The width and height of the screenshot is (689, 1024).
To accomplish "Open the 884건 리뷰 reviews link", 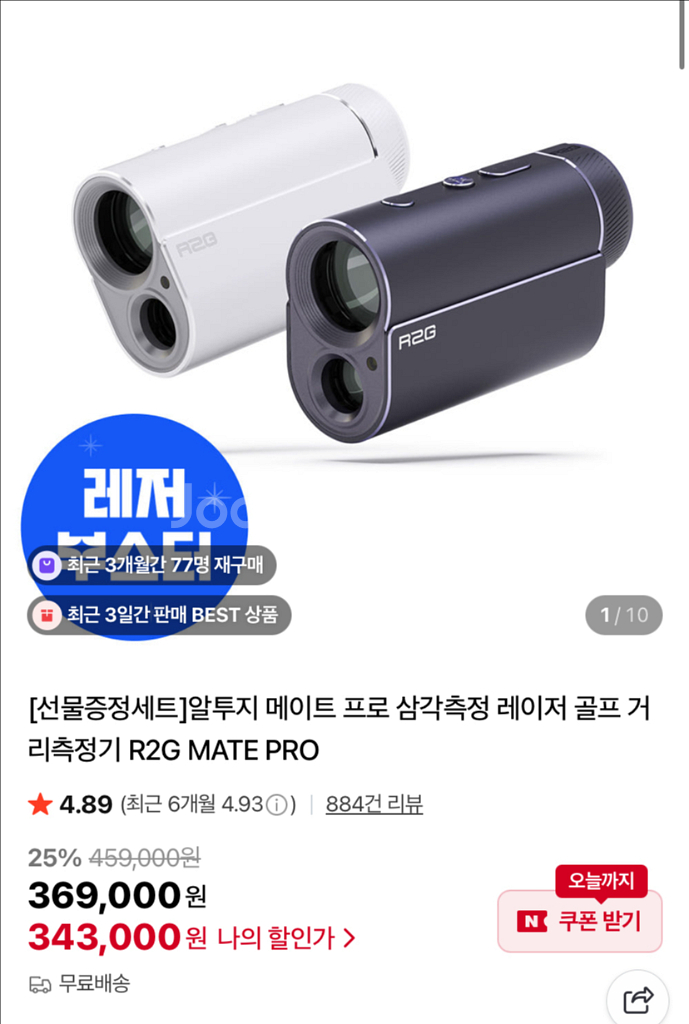I will click(374, 804).
